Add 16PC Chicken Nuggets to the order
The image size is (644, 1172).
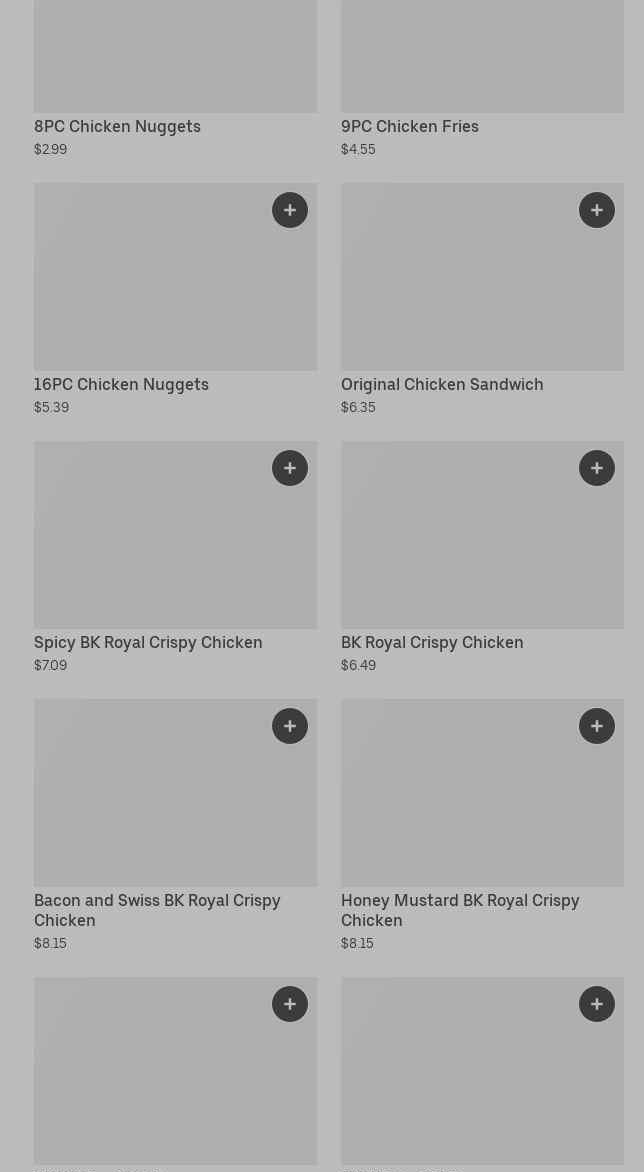pyautogui.click(x=290, y=210)
